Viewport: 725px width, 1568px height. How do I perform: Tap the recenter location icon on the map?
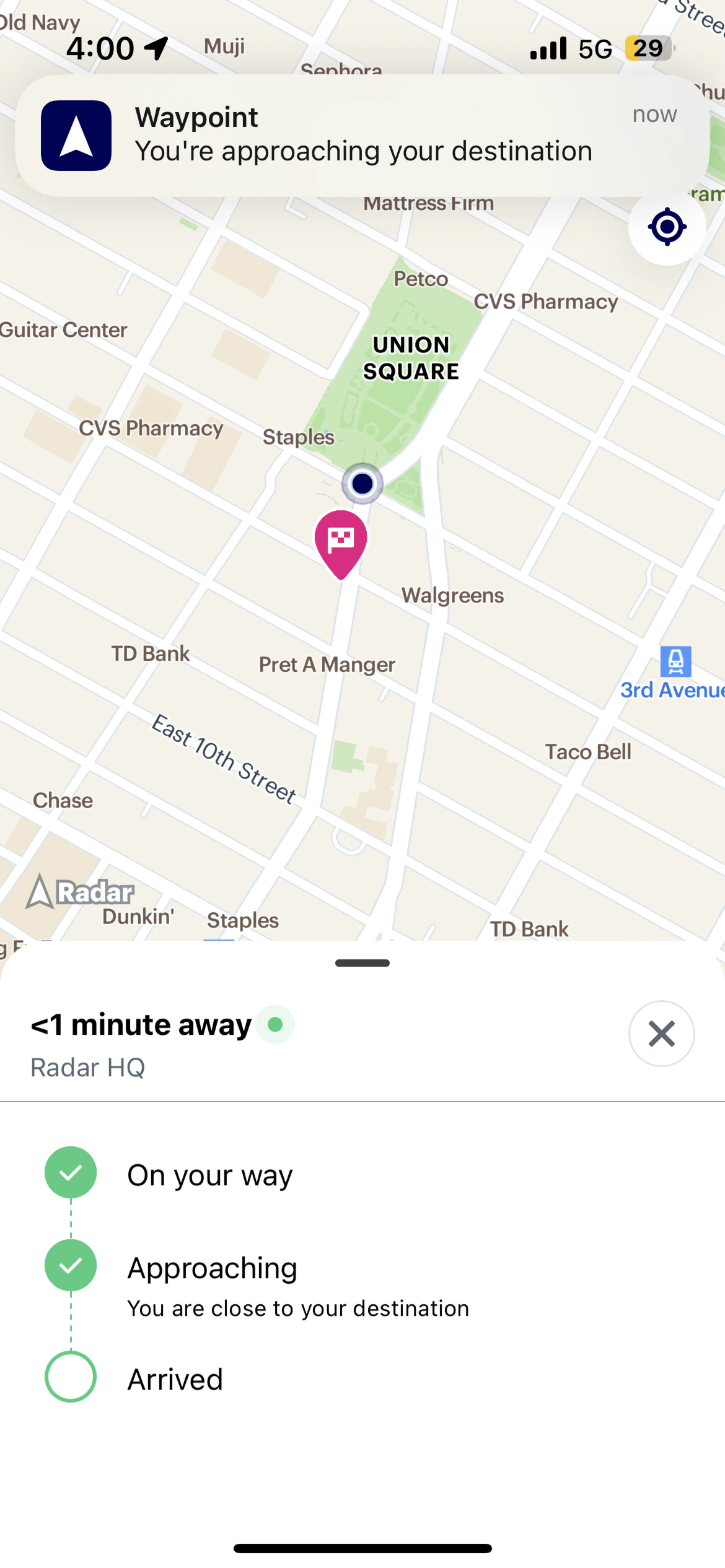click(x=667, y=227)
